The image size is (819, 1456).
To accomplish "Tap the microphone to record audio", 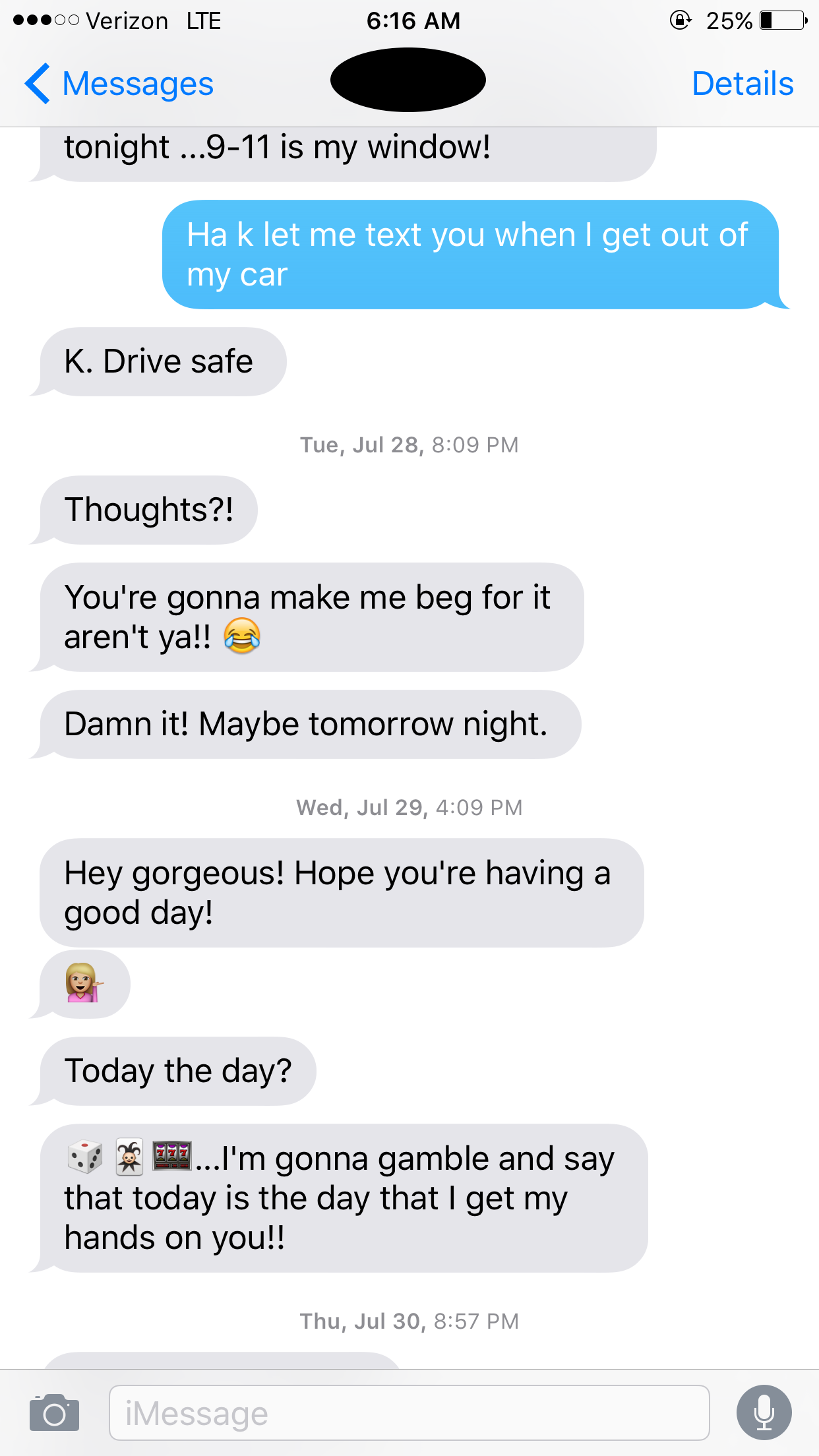I will pos(764,1412).
